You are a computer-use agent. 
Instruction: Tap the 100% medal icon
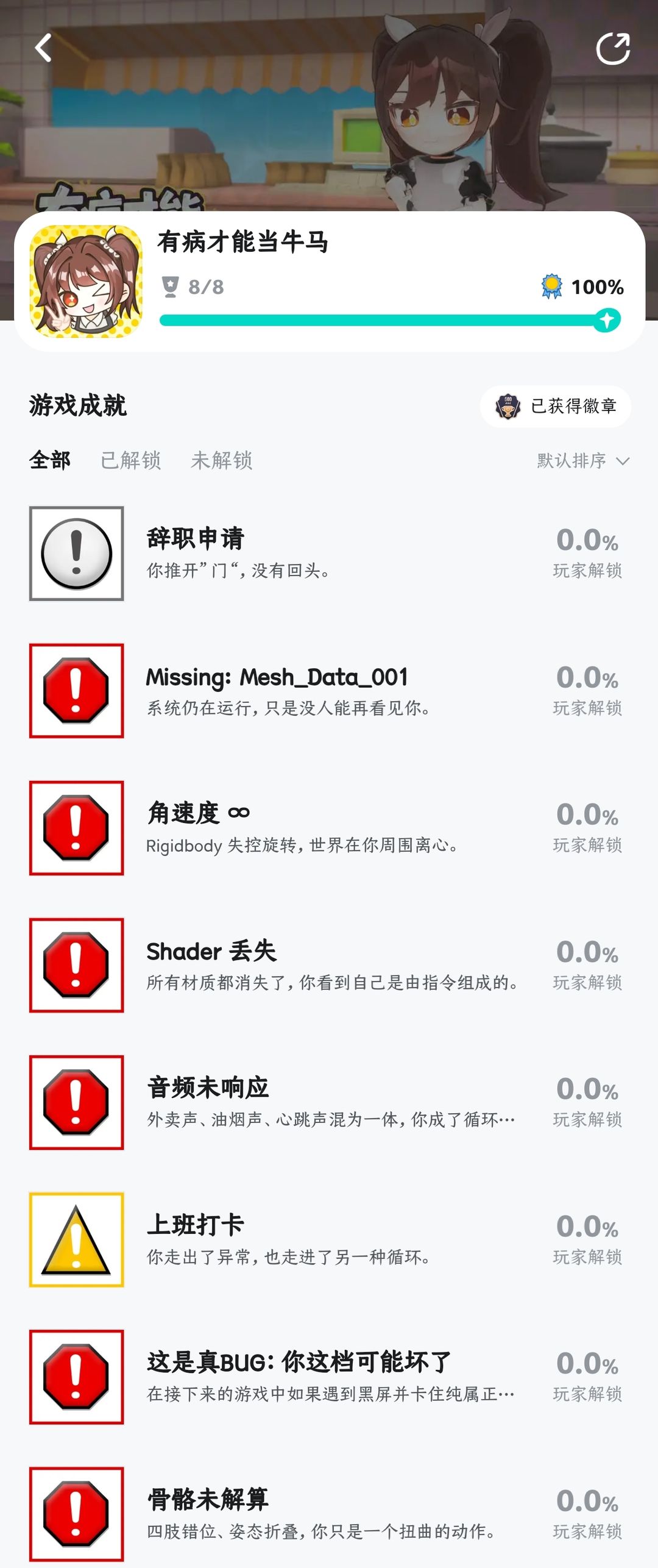[x=550, y=285]
